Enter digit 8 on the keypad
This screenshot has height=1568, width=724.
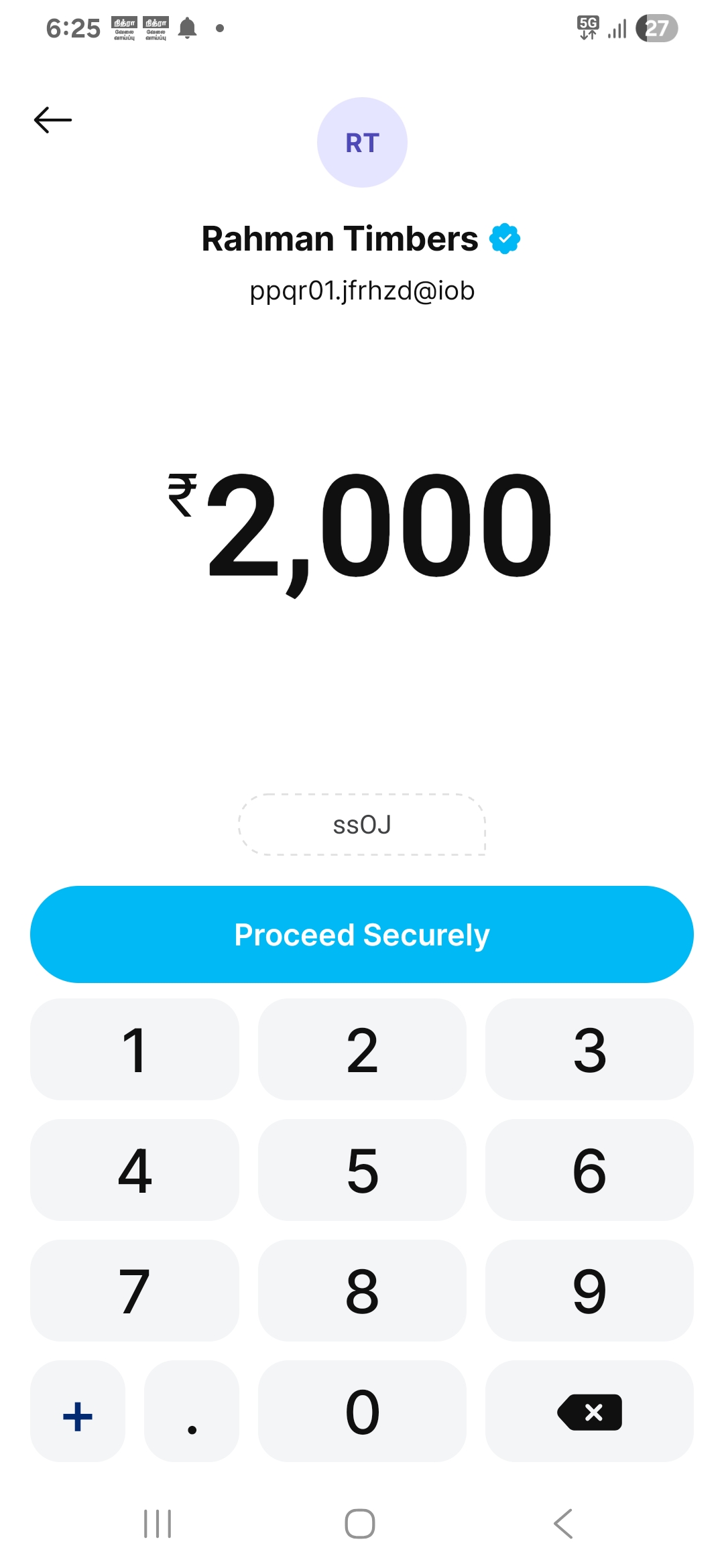362,1291
